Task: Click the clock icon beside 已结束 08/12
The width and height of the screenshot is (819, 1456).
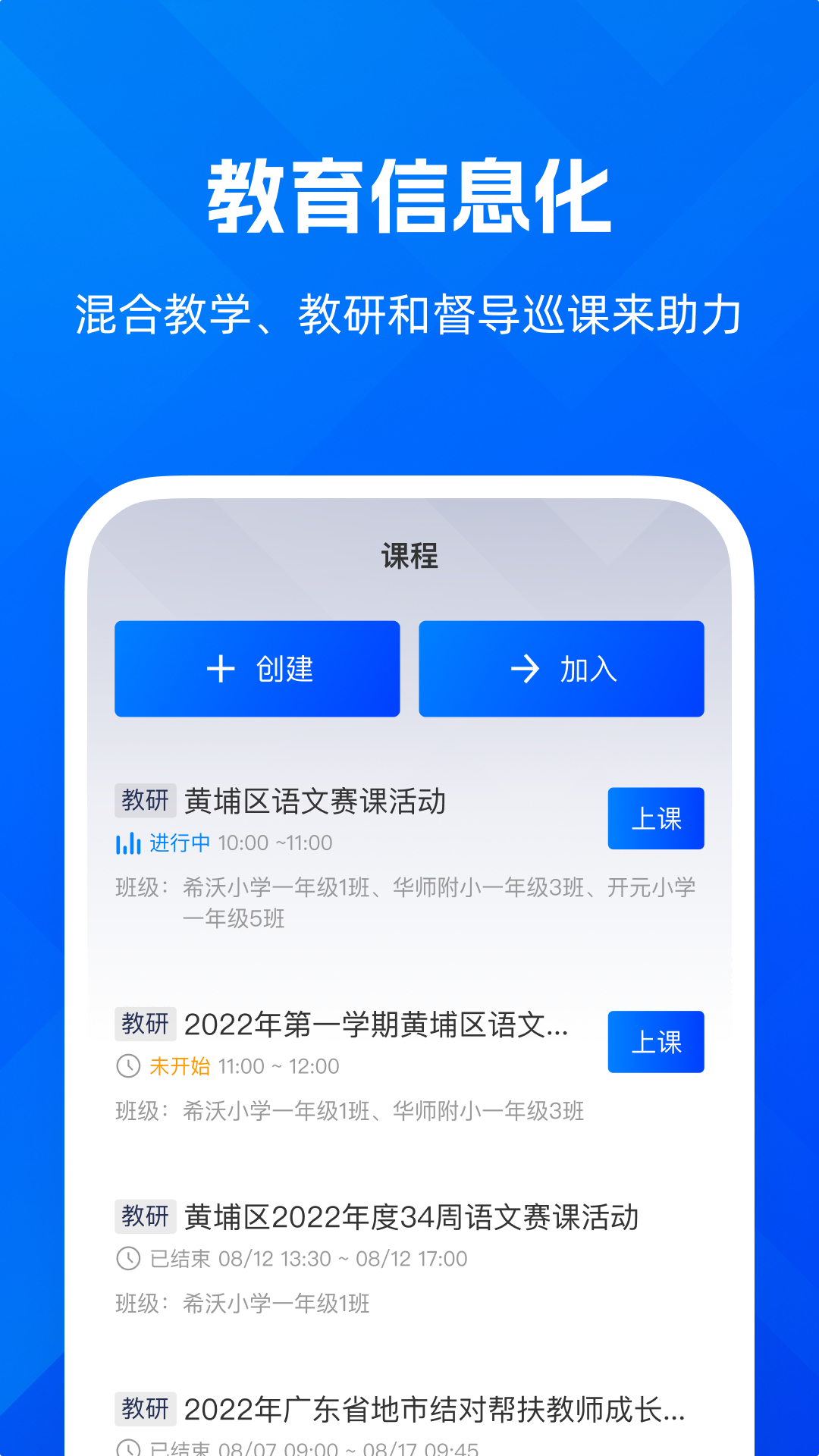Action: [x=127, y=1258]
